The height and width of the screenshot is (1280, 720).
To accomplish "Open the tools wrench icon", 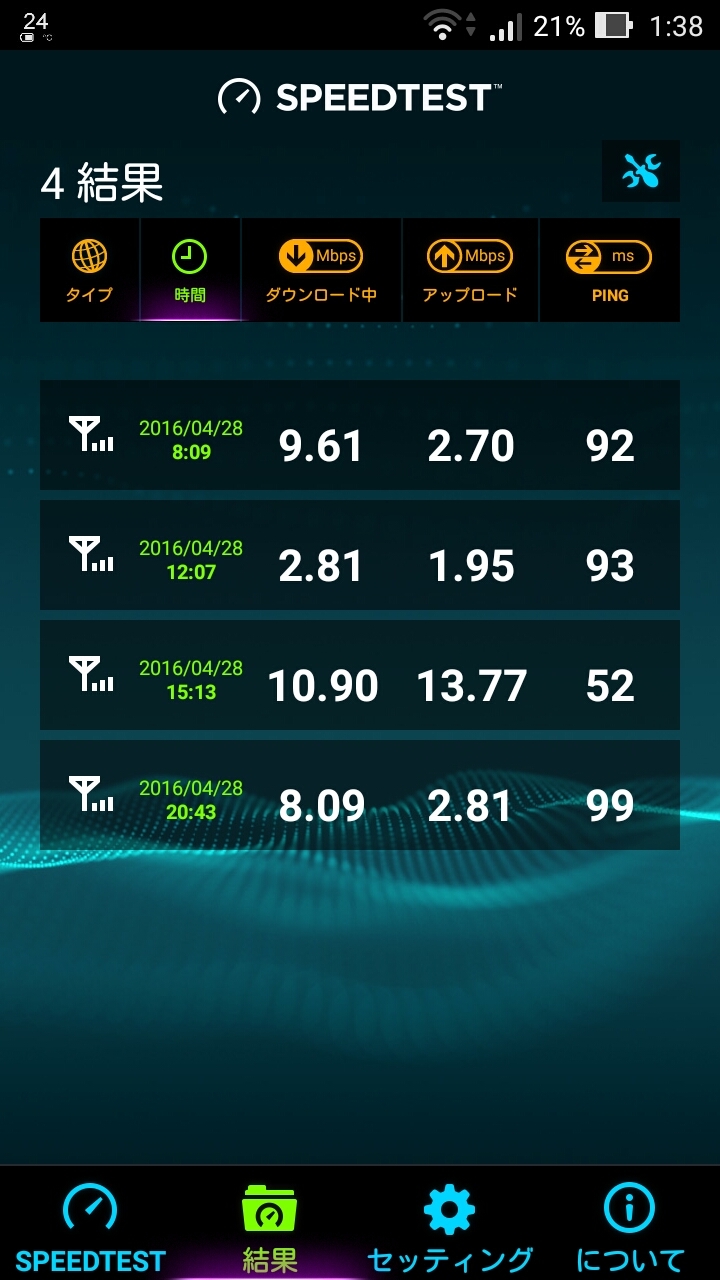I will [x=641, y=172].
